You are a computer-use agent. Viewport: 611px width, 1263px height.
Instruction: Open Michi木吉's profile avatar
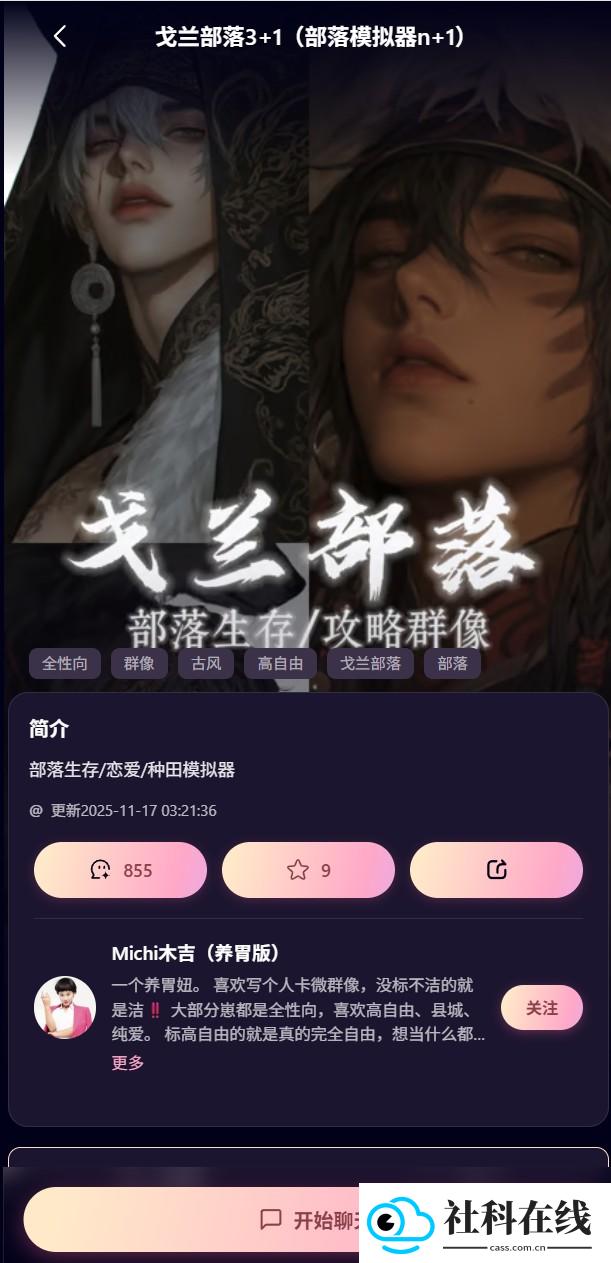[65, 1007]
